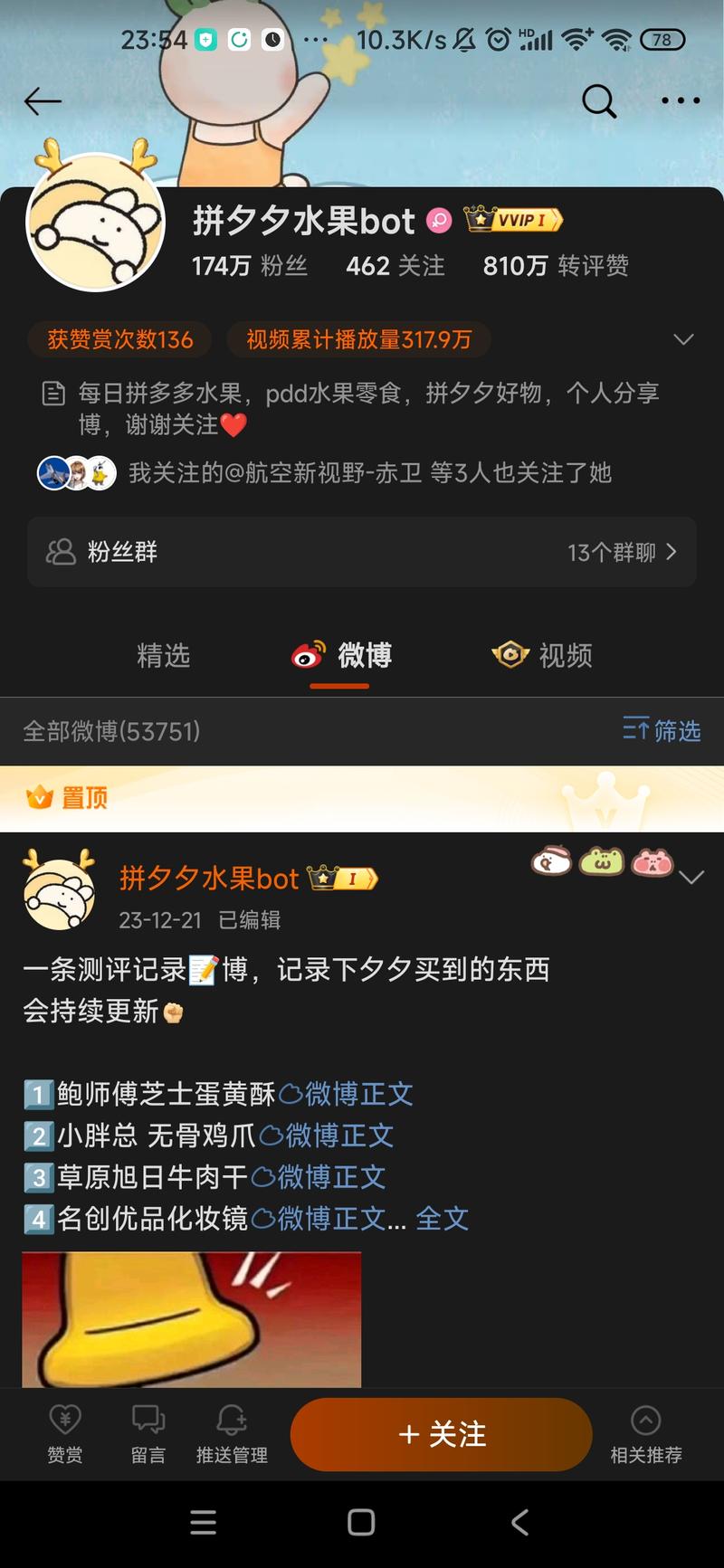Open the 筛选 filter options
This screenshot has height=1568, width=724.
pyautogui.click(x=661, y=731)
